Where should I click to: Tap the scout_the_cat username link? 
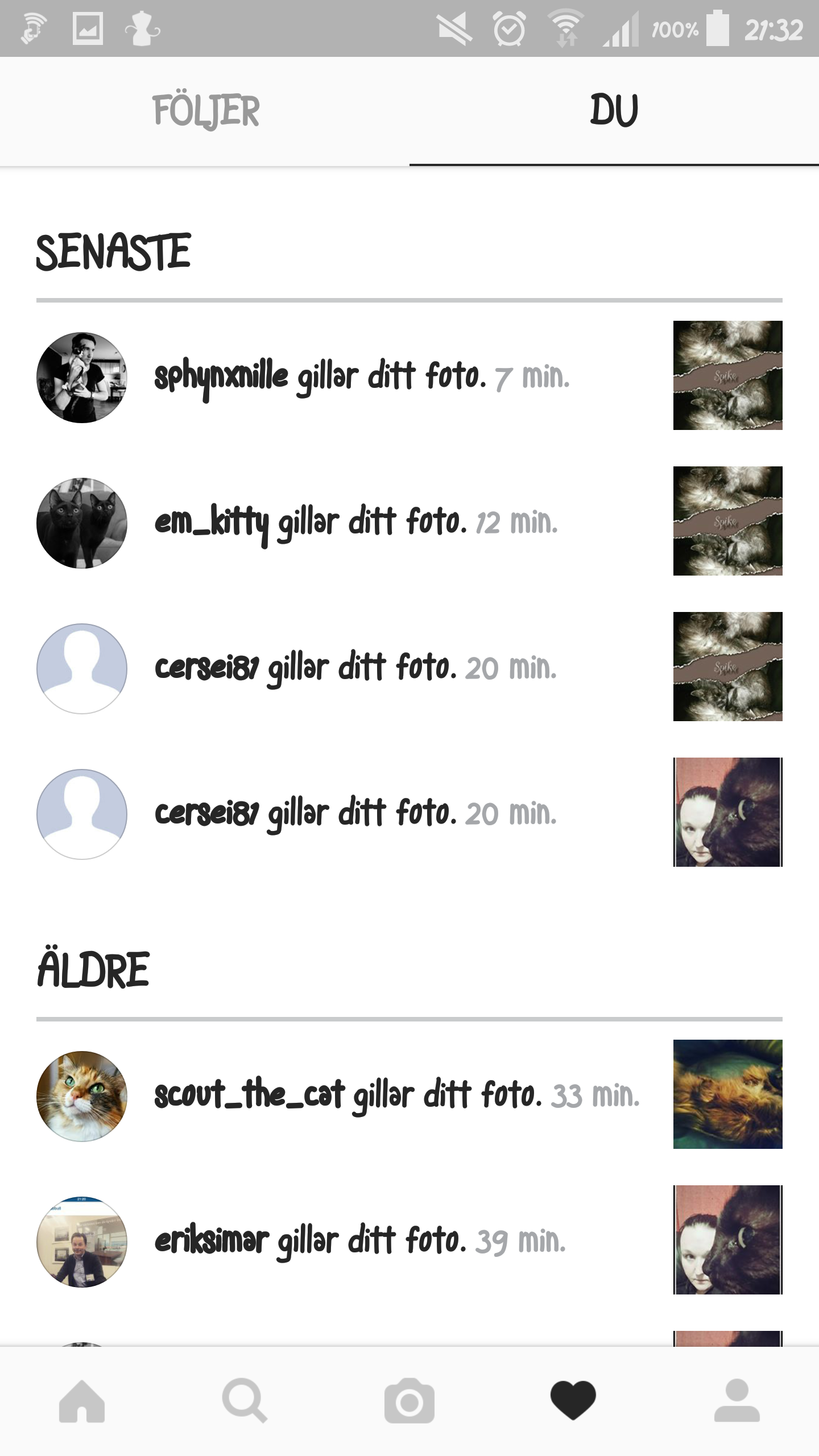tap(249, 1095)
